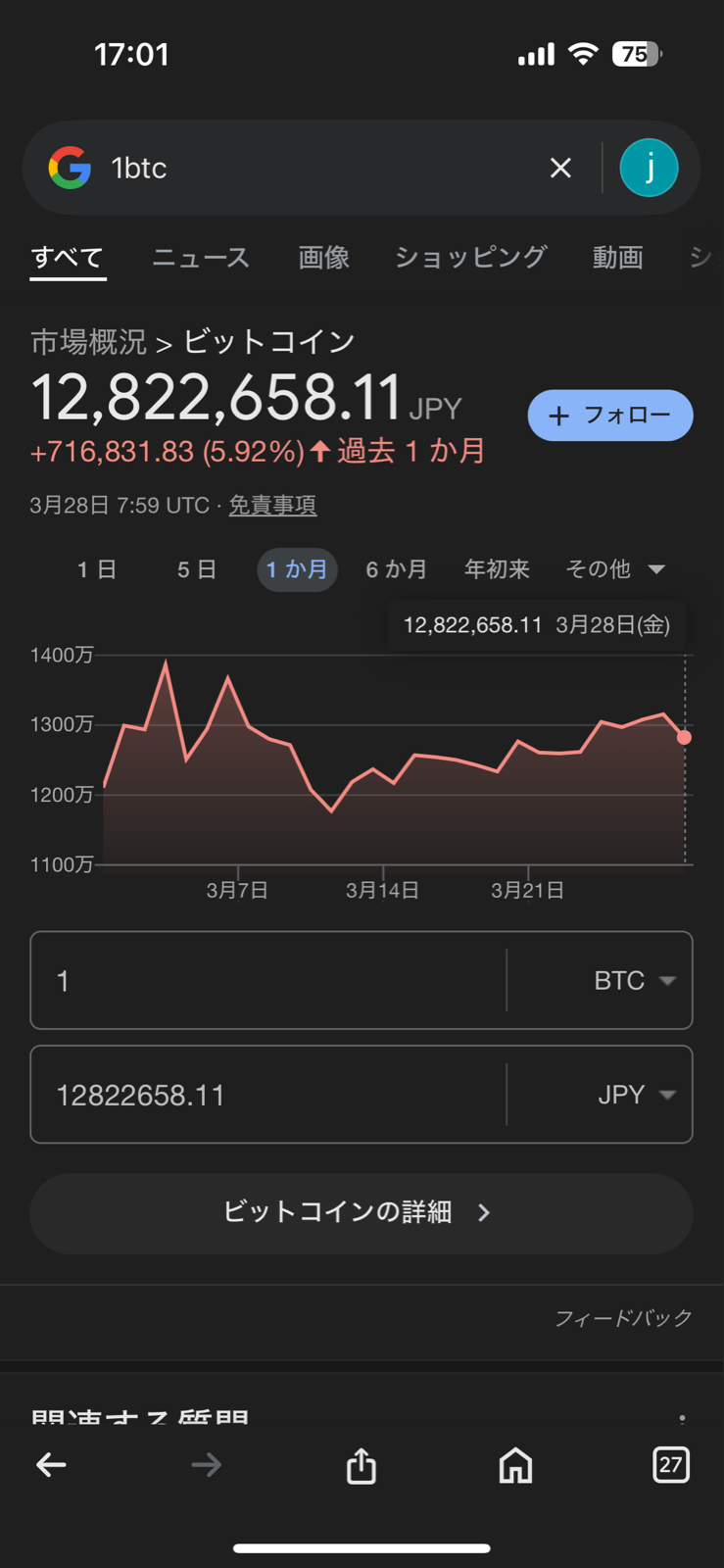Switch to the ニュース tab

201,258
